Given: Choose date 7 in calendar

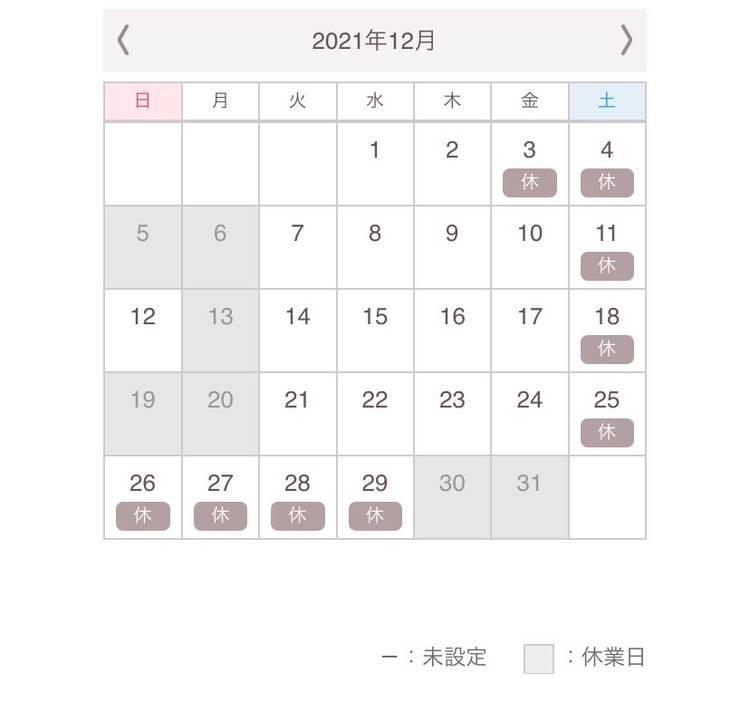Looking at the screenshot, I should pyautogui.click(x=297, y=246).
